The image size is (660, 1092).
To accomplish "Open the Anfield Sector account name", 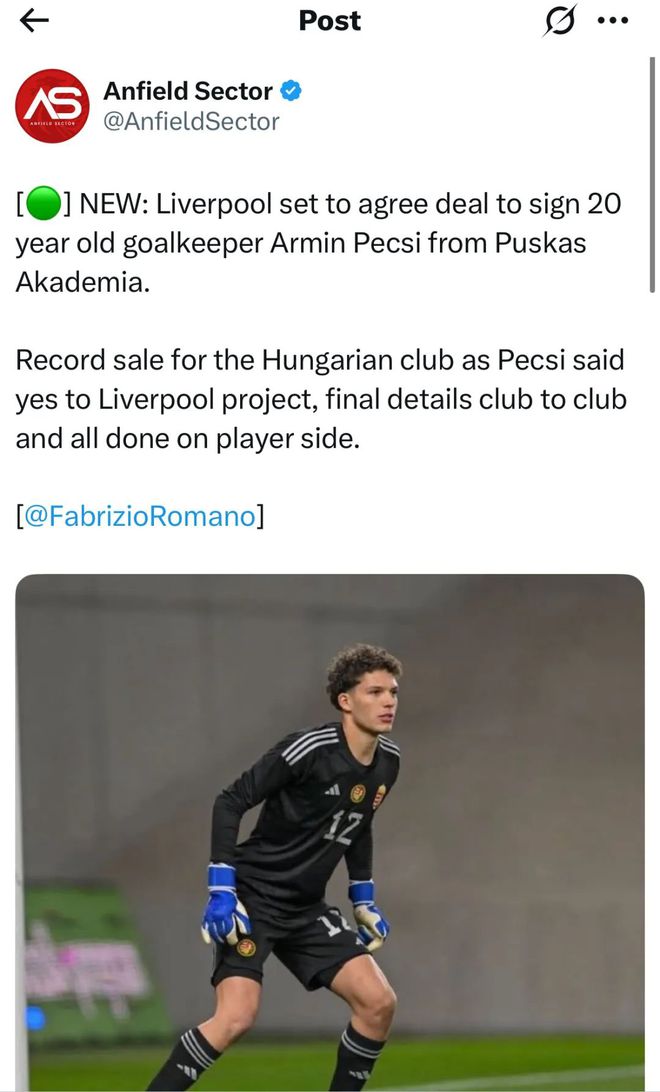I will point(188,91).
